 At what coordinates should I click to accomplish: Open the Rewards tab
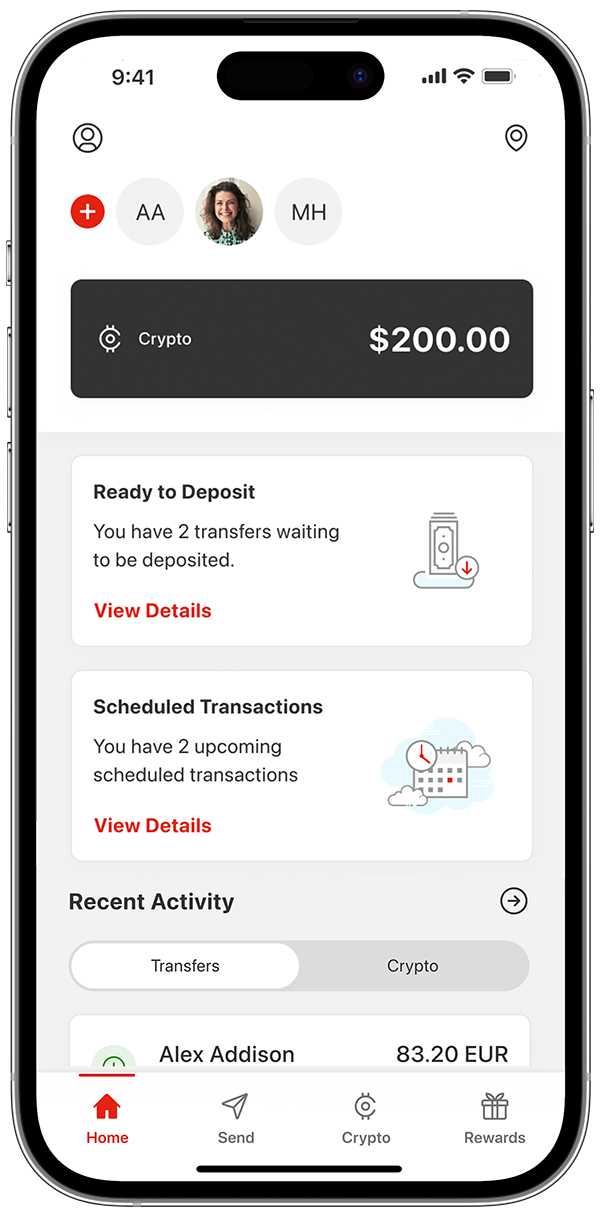(x=495, y=1118)
